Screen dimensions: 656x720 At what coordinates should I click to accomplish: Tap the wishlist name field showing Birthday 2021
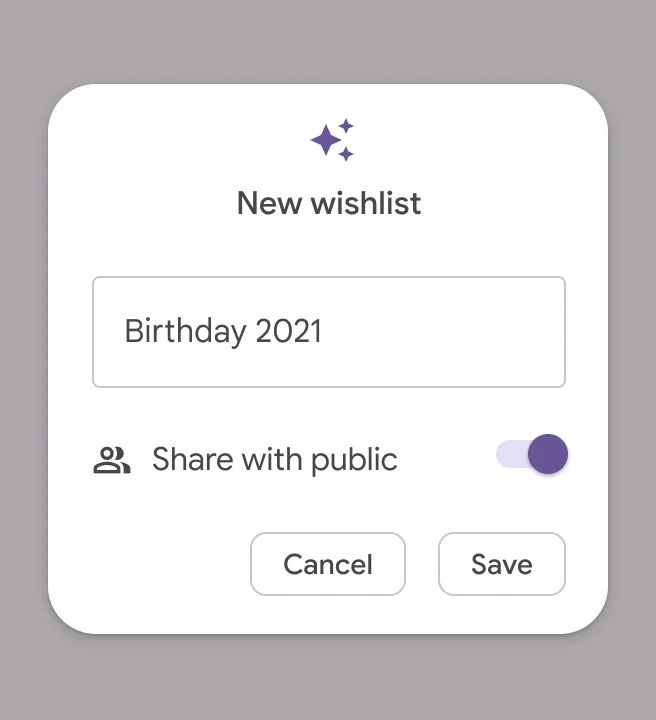[328, 332]
